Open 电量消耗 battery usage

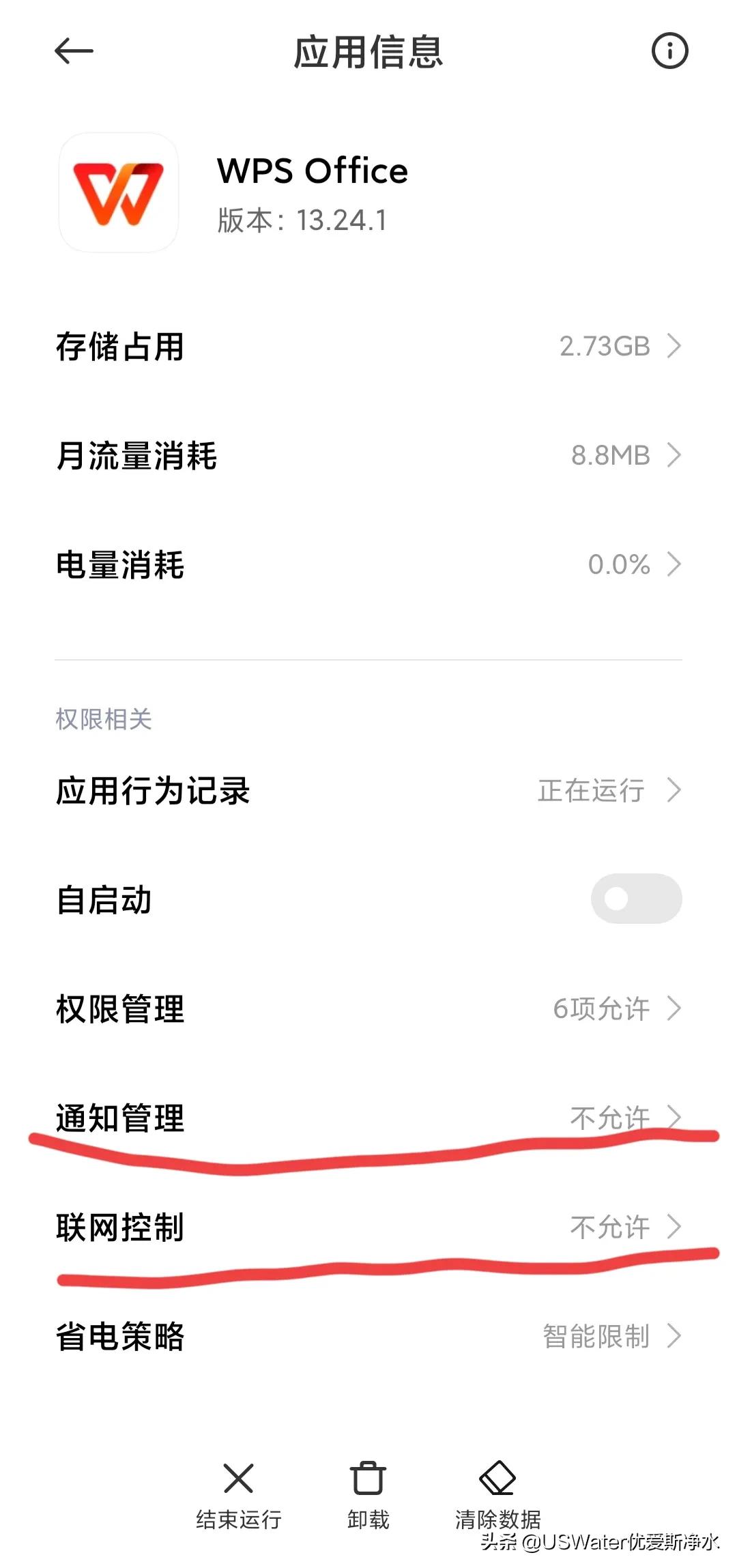click(369, 565)
